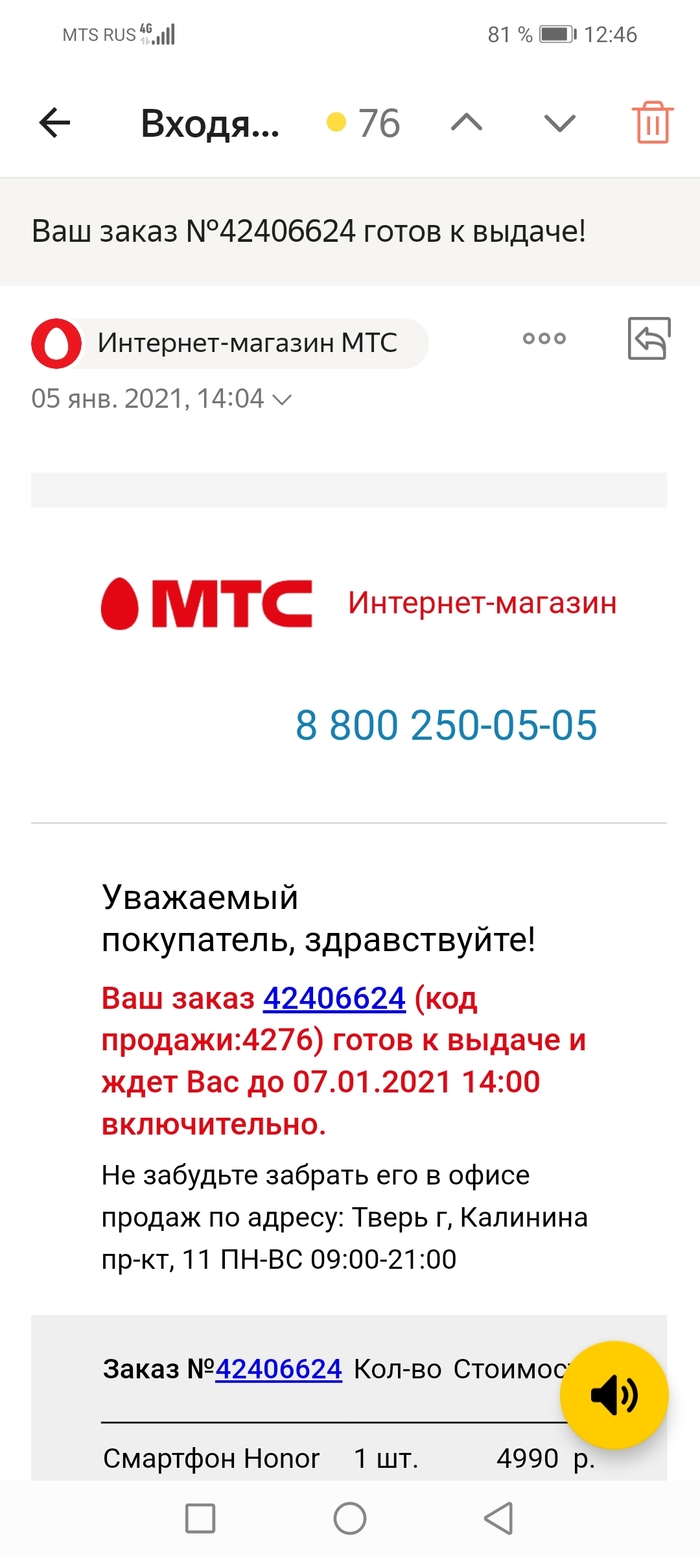Go back to the inbox list
This screenshot has height=1556, width=700.
[x=55, y=123]
